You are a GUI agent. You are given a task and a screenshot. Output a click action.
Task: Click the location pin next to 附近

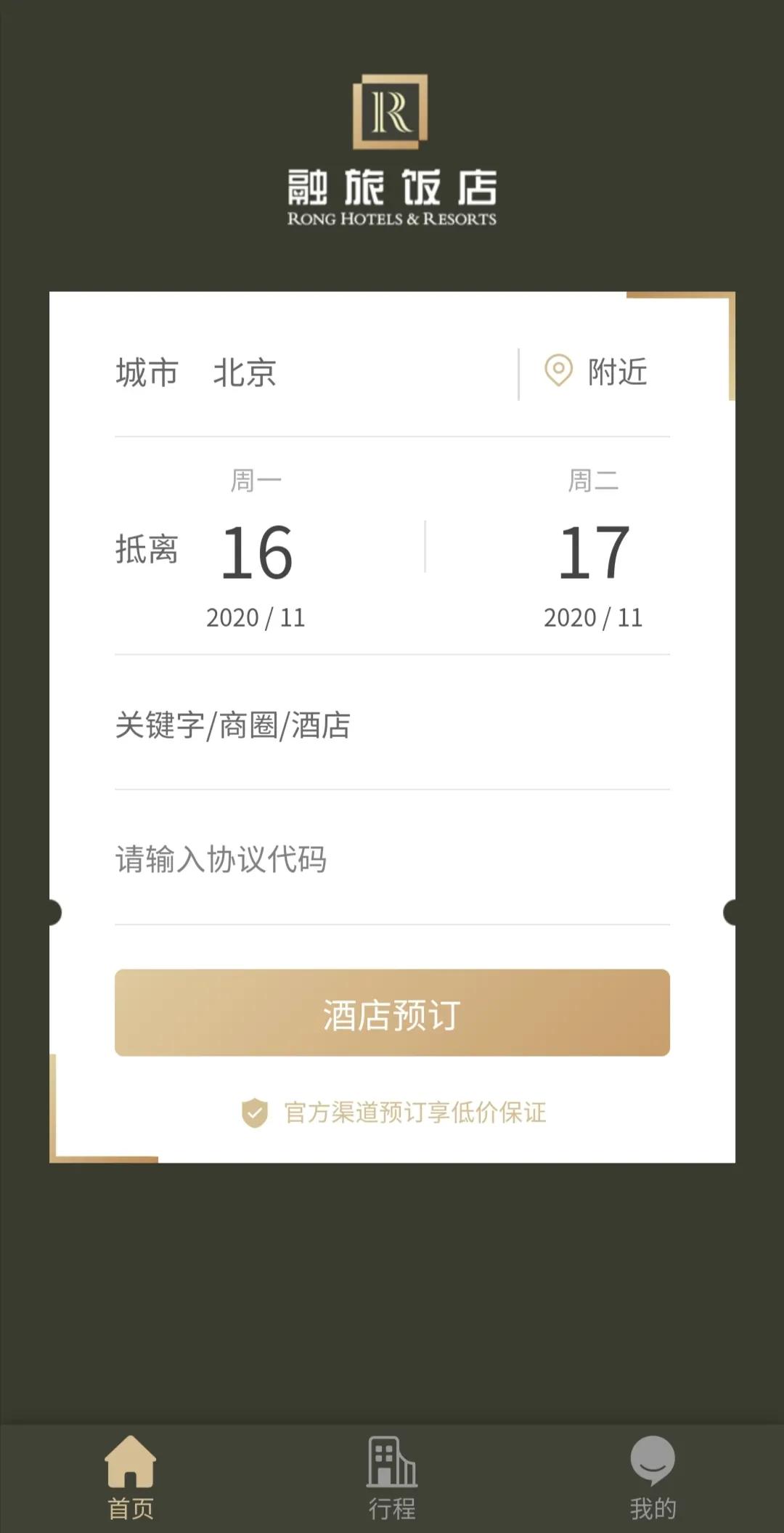[x=557, y=373]
